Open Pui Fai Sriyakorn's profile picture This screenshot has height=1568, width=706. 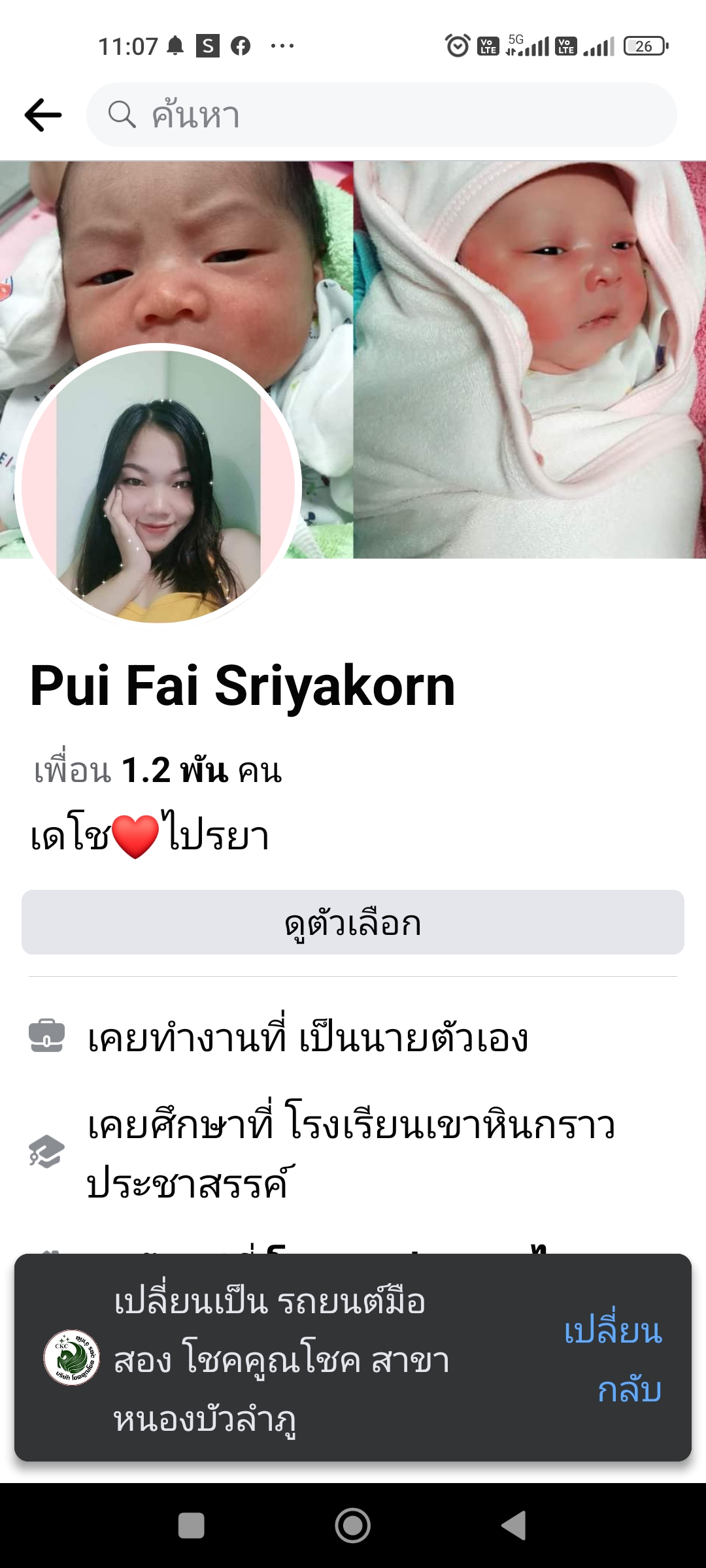click(158, 485)
